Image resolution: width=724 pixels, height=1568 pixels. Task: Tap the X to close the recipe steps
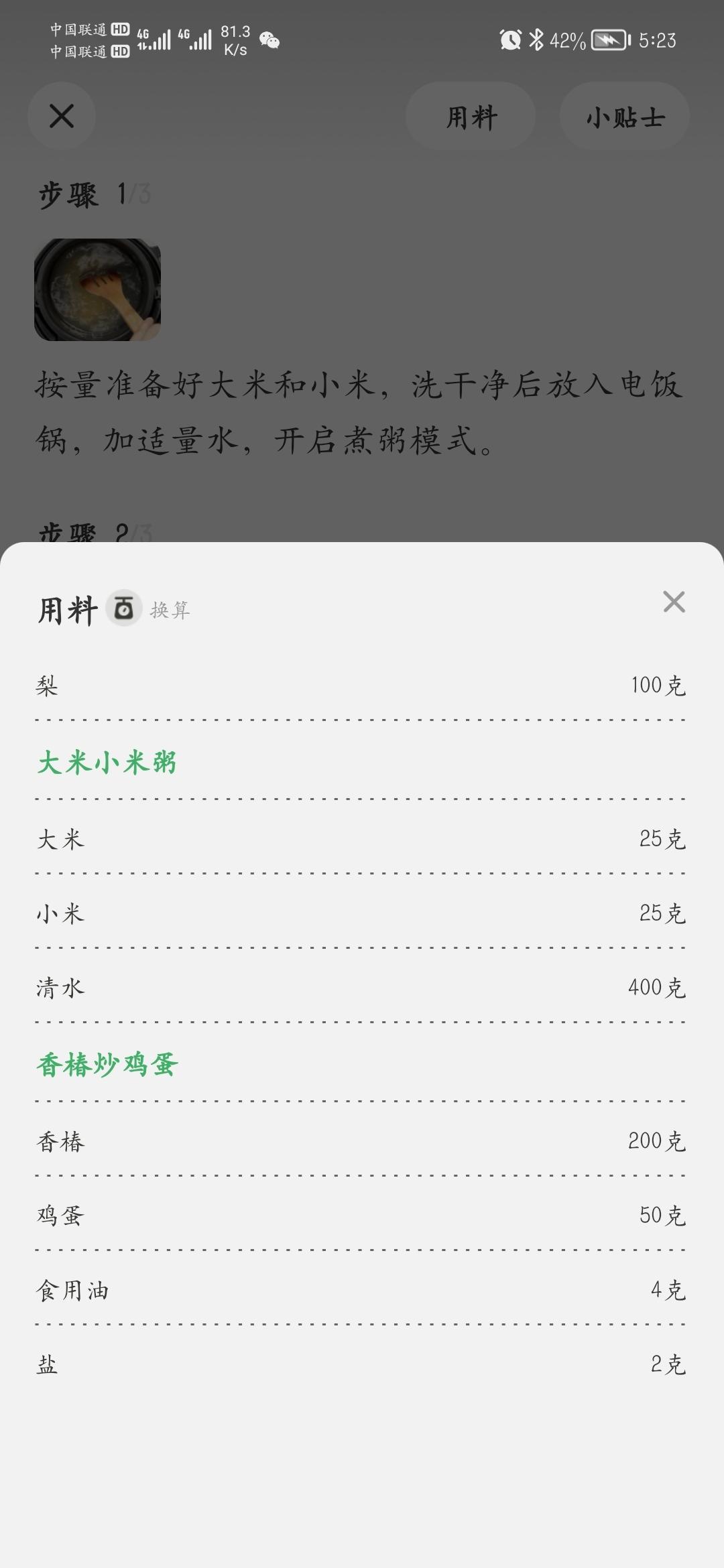click(62, 115)
